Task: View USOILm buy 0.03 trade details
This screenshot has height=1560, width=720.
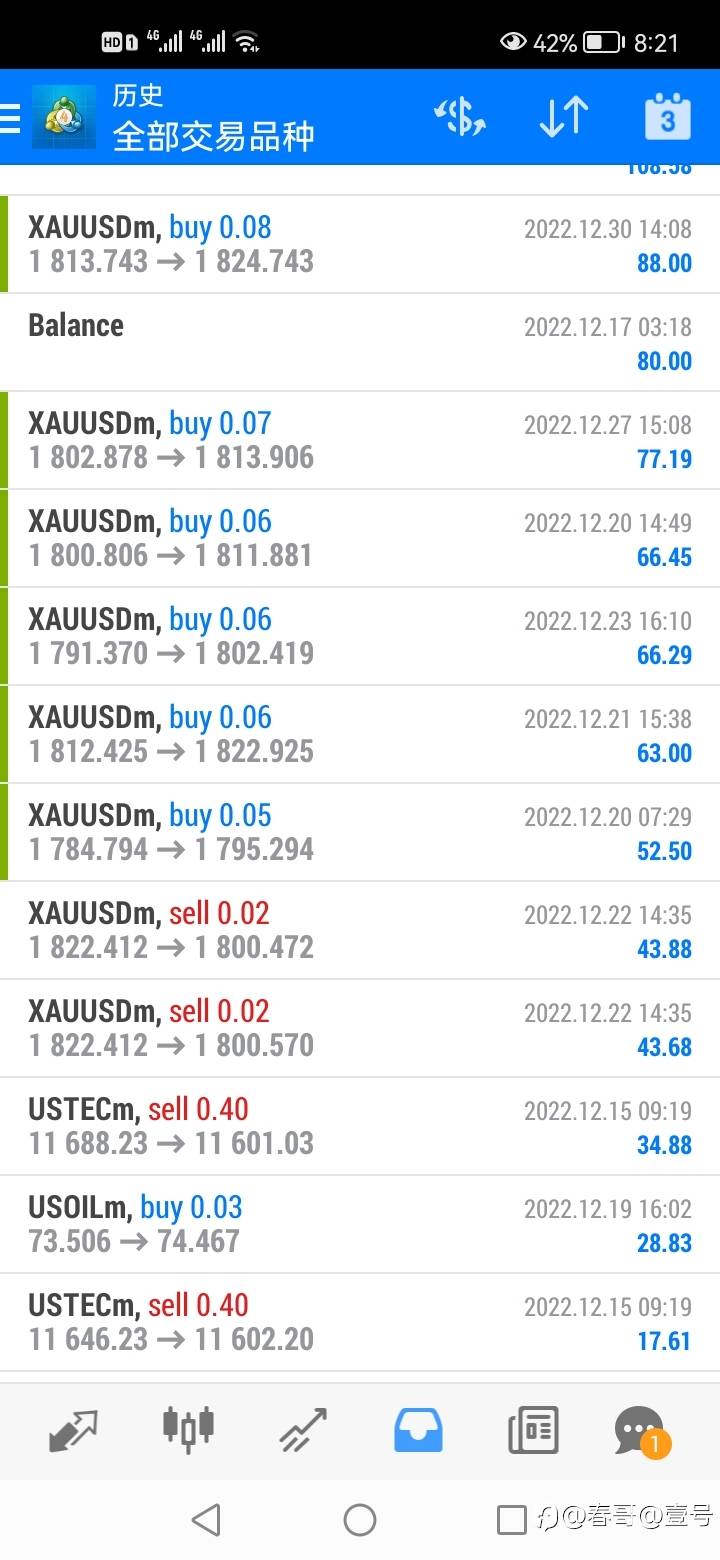Action: [360, 1224]
